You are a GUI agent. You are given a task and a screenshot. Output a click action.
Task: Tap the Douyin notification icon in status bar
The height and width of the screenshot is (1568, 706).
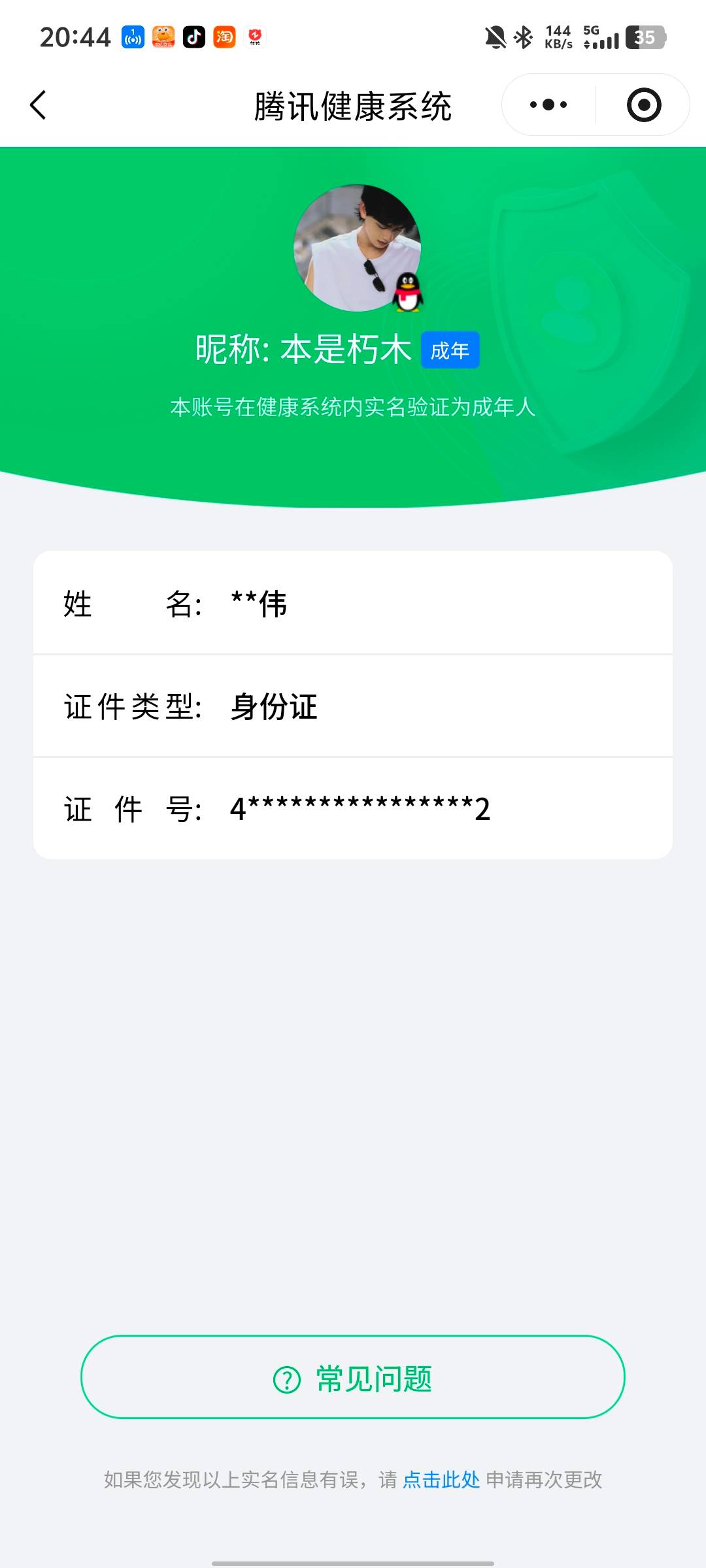point(194,37)
